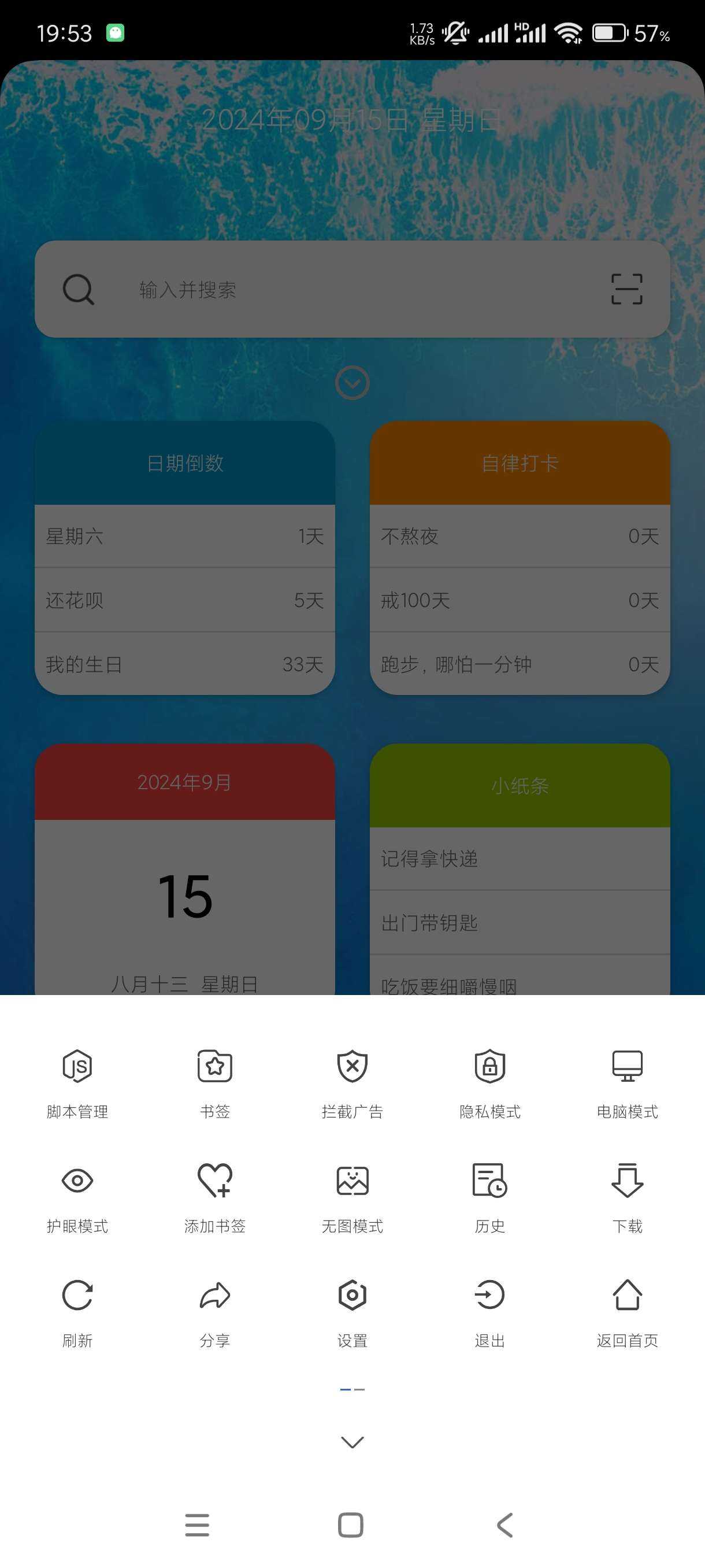
Task: Open recent apps from navigation bar
Action: tap(197, 1525)
